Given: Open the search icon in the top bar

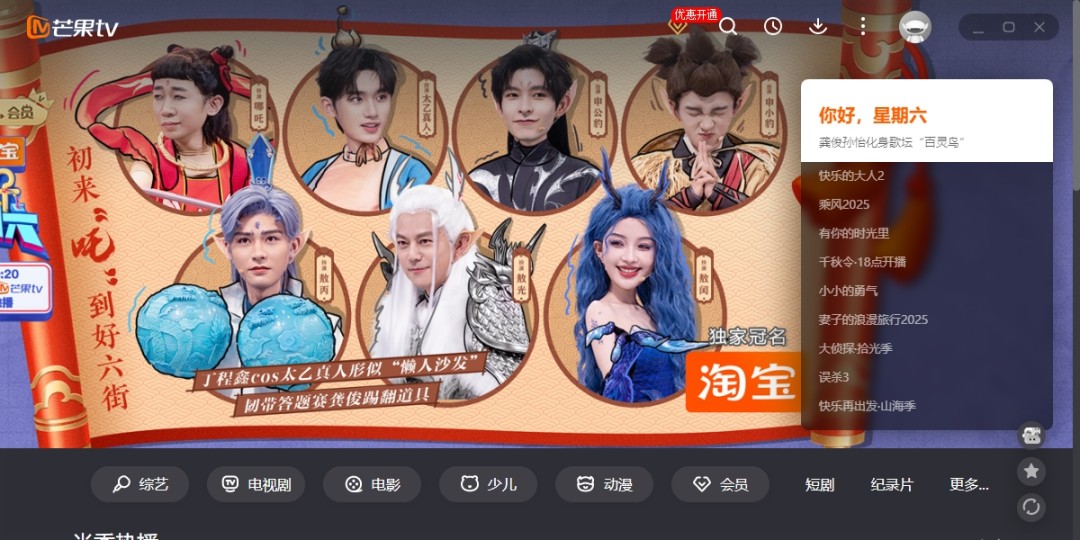Looking at the screenshot, I should pyautogui.click(x=728, y=27).
